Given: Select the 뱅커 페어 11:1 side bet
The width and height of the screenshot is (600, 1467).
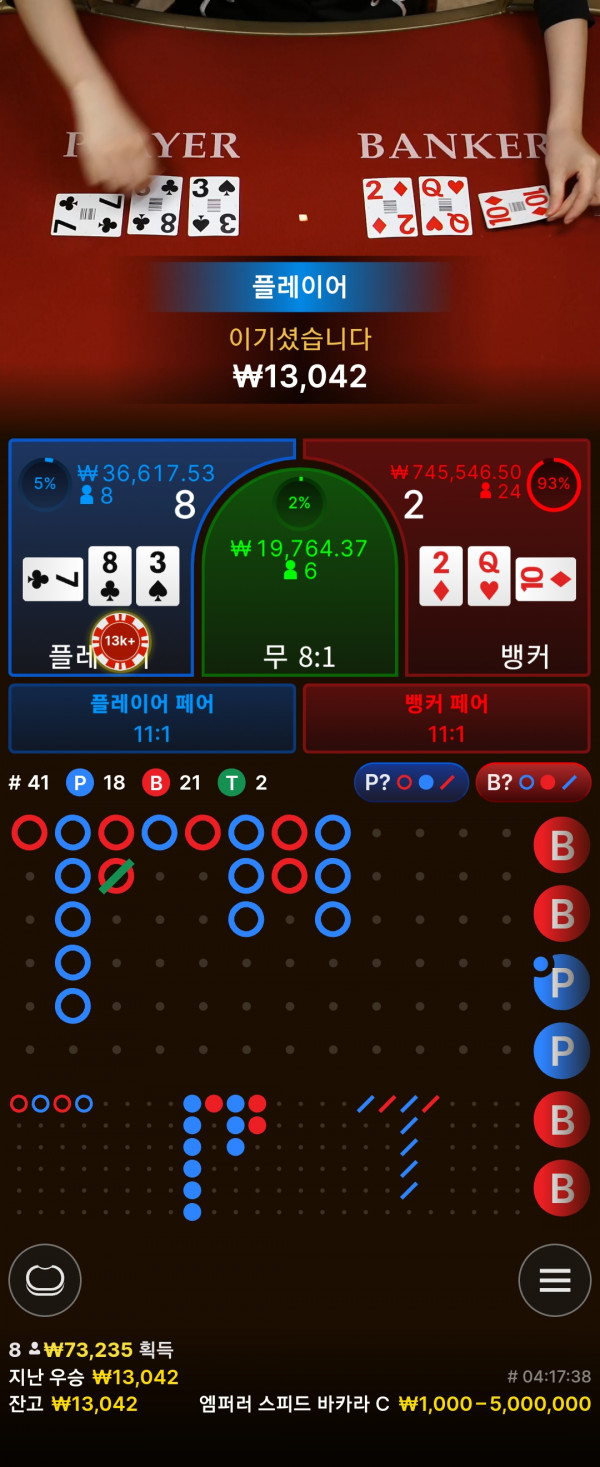Looking at the screenshot, I should click(x=446, y=718).
